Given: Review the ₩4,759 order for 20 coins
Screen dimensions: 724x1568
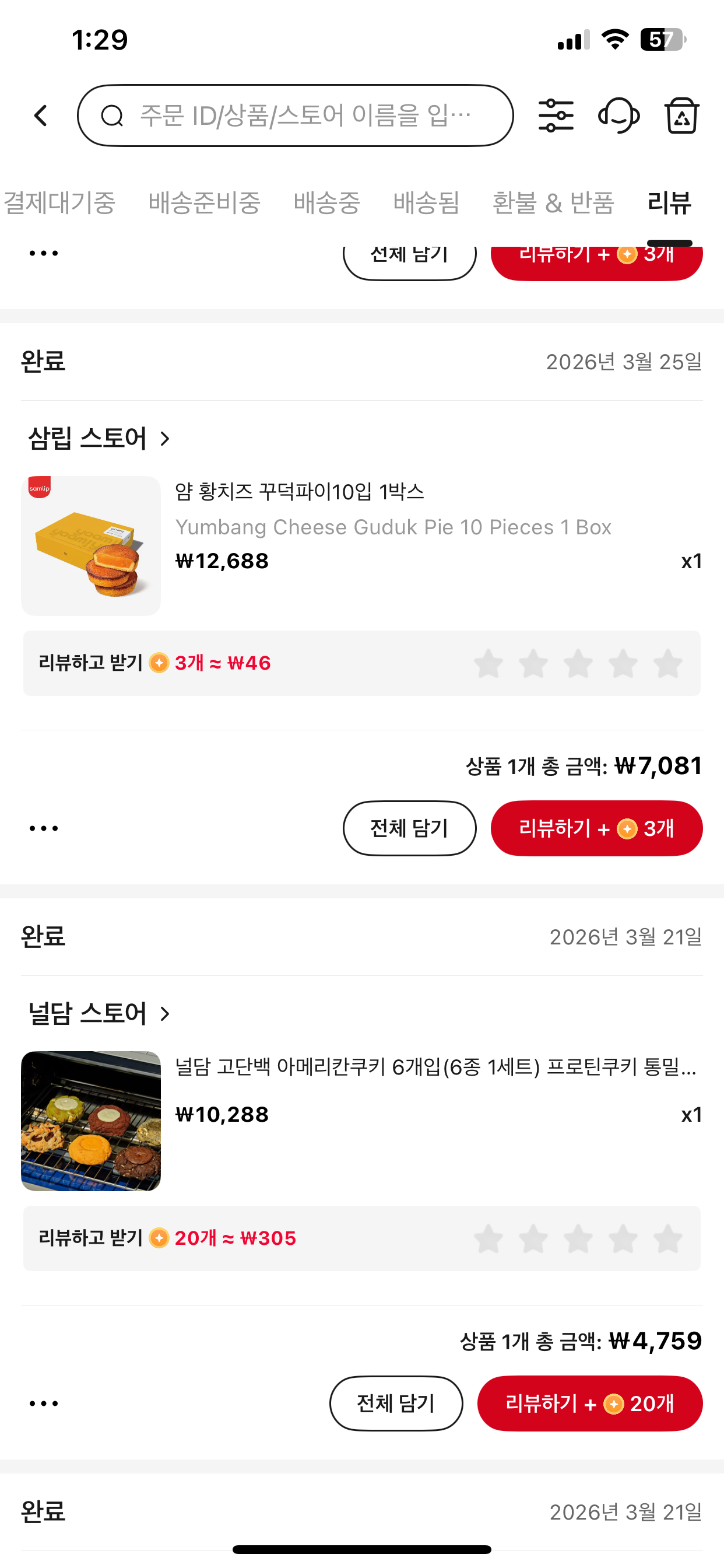Looking at the screenshot, I should point(589,1403).
